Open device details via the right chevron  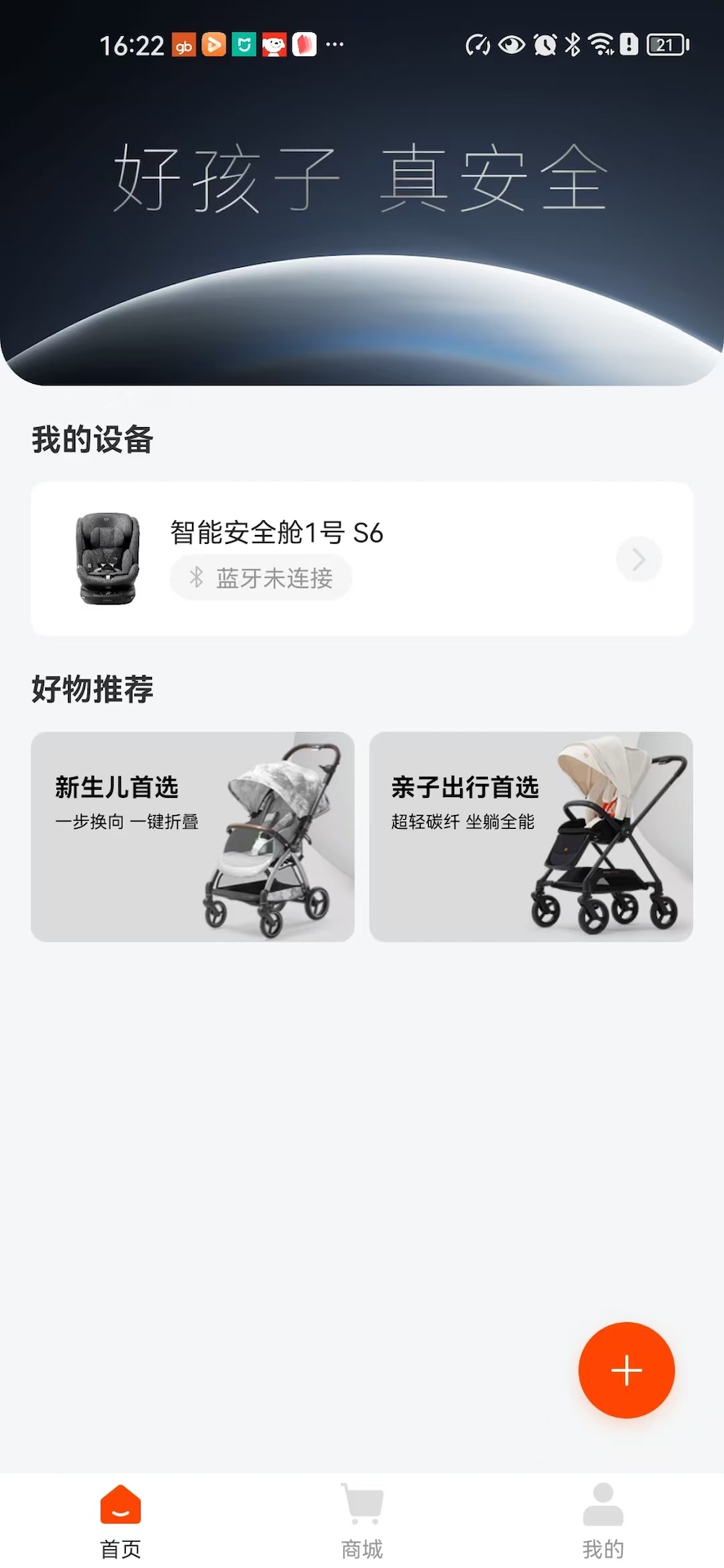click(x=638, y=559)
